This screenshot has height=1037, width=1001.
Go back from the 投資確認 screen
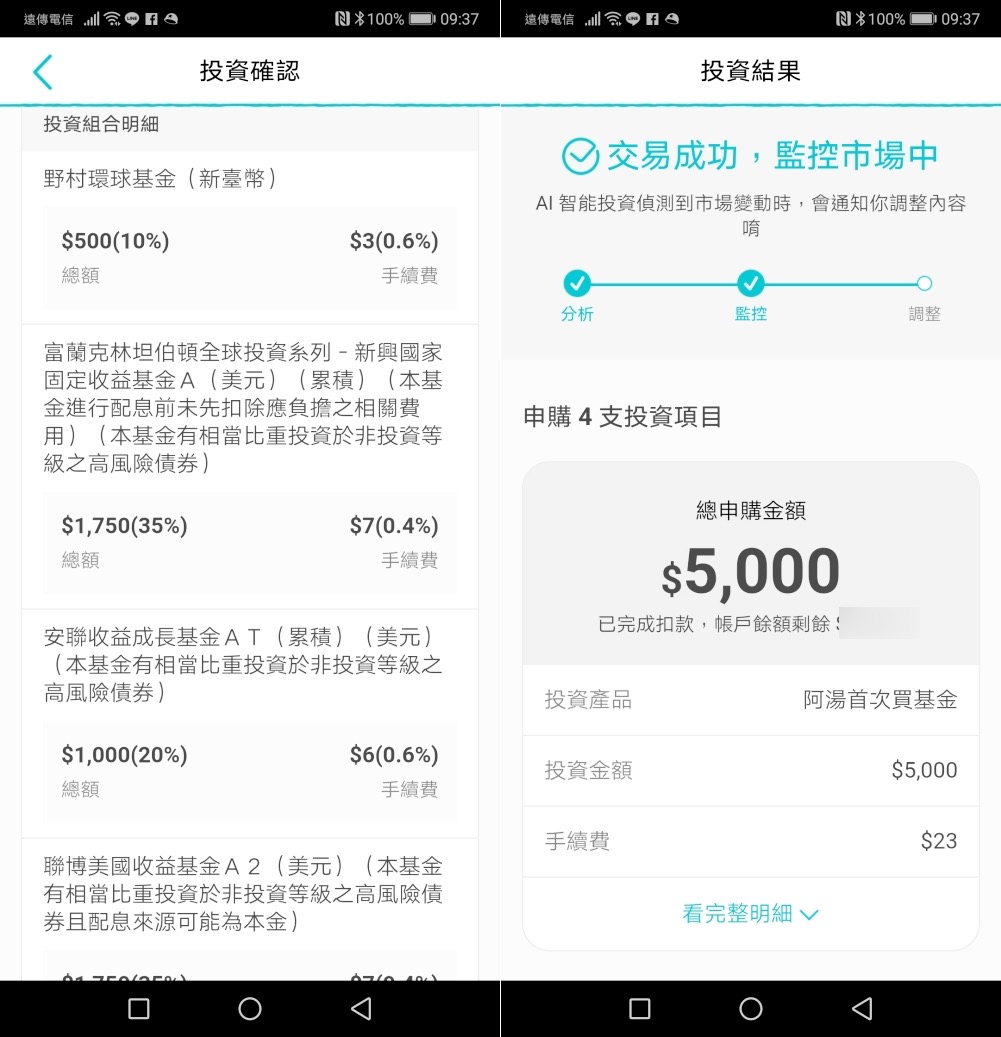[42, 72]
